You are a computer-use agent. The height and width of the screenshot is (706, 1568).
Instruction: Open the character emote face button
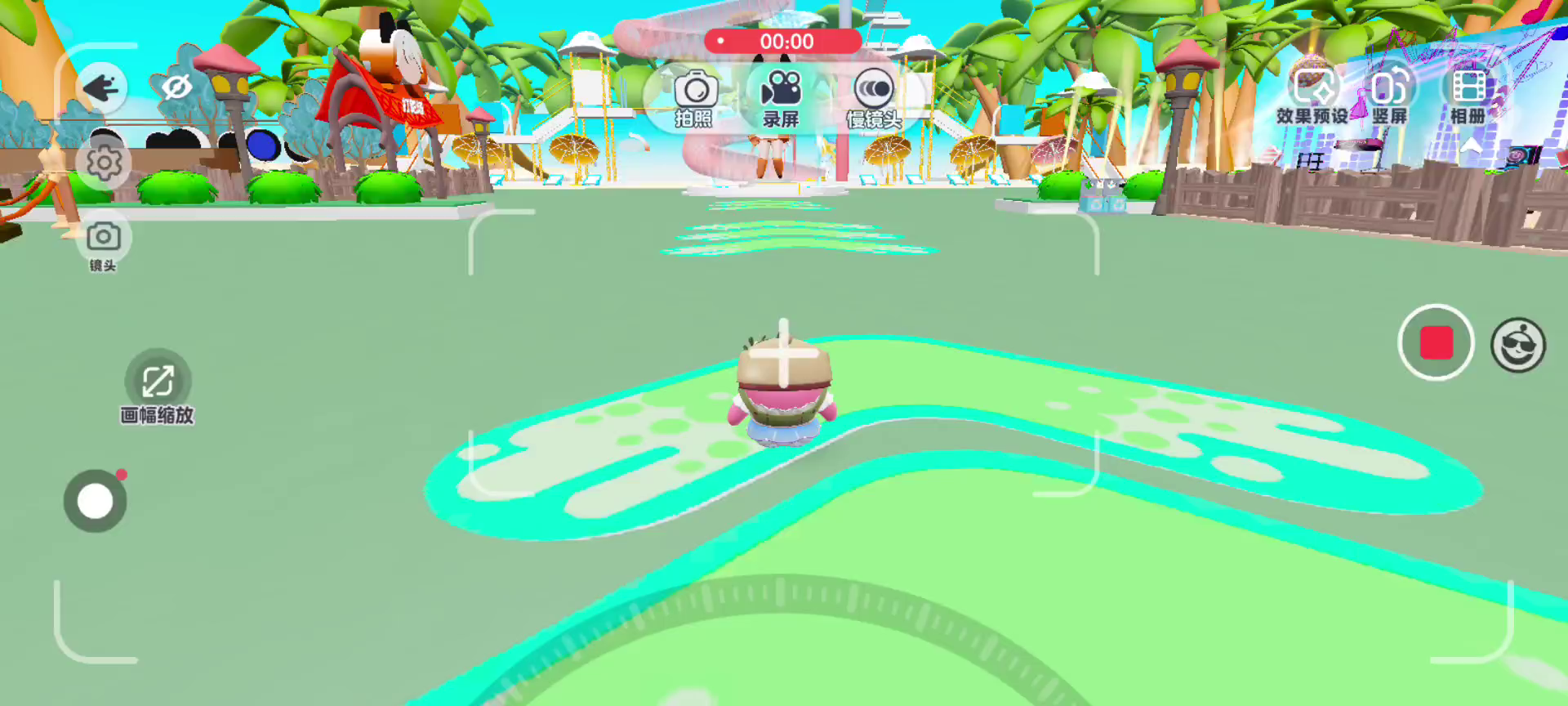(x=1517, y=345)
